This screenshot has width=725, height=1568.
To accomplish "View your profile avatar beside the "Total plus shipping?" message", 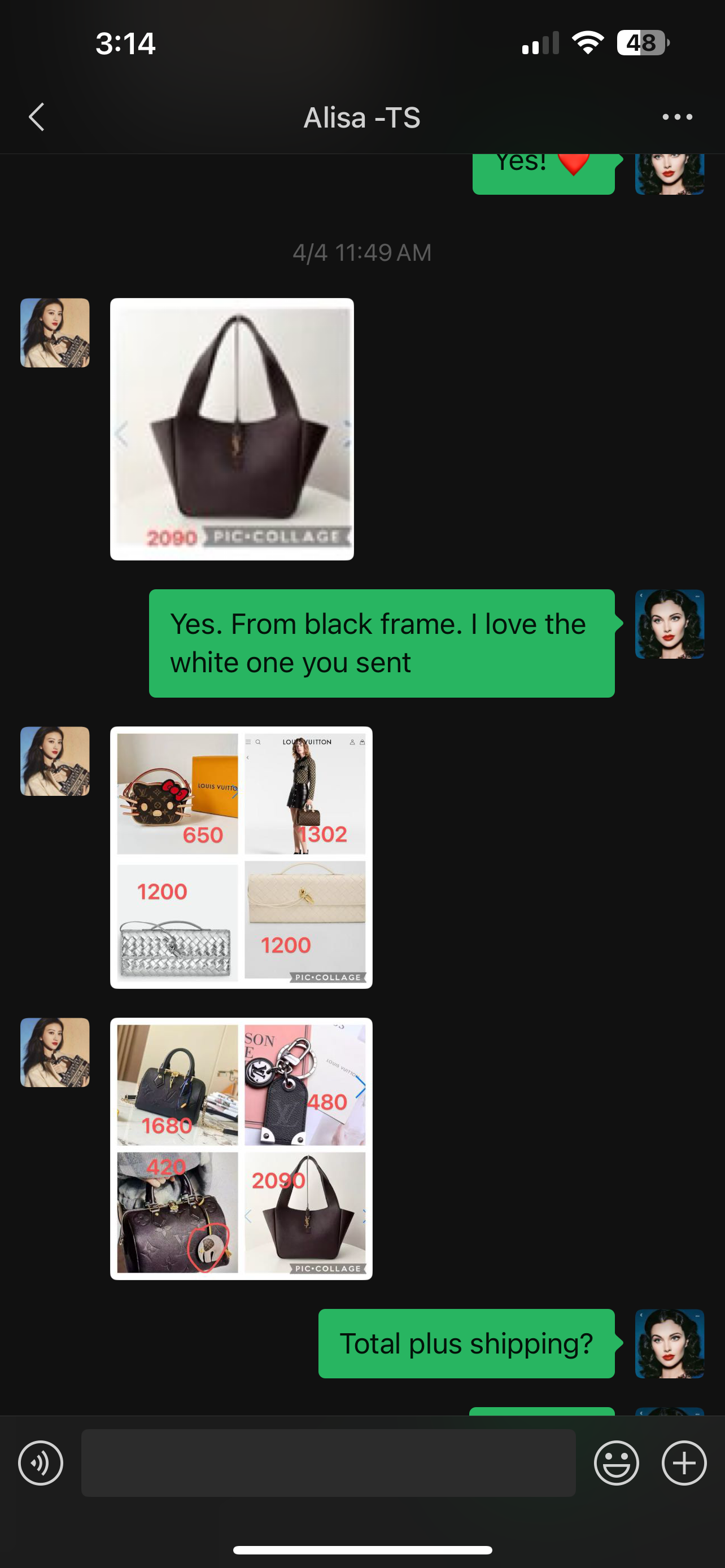I will 669,1343.
